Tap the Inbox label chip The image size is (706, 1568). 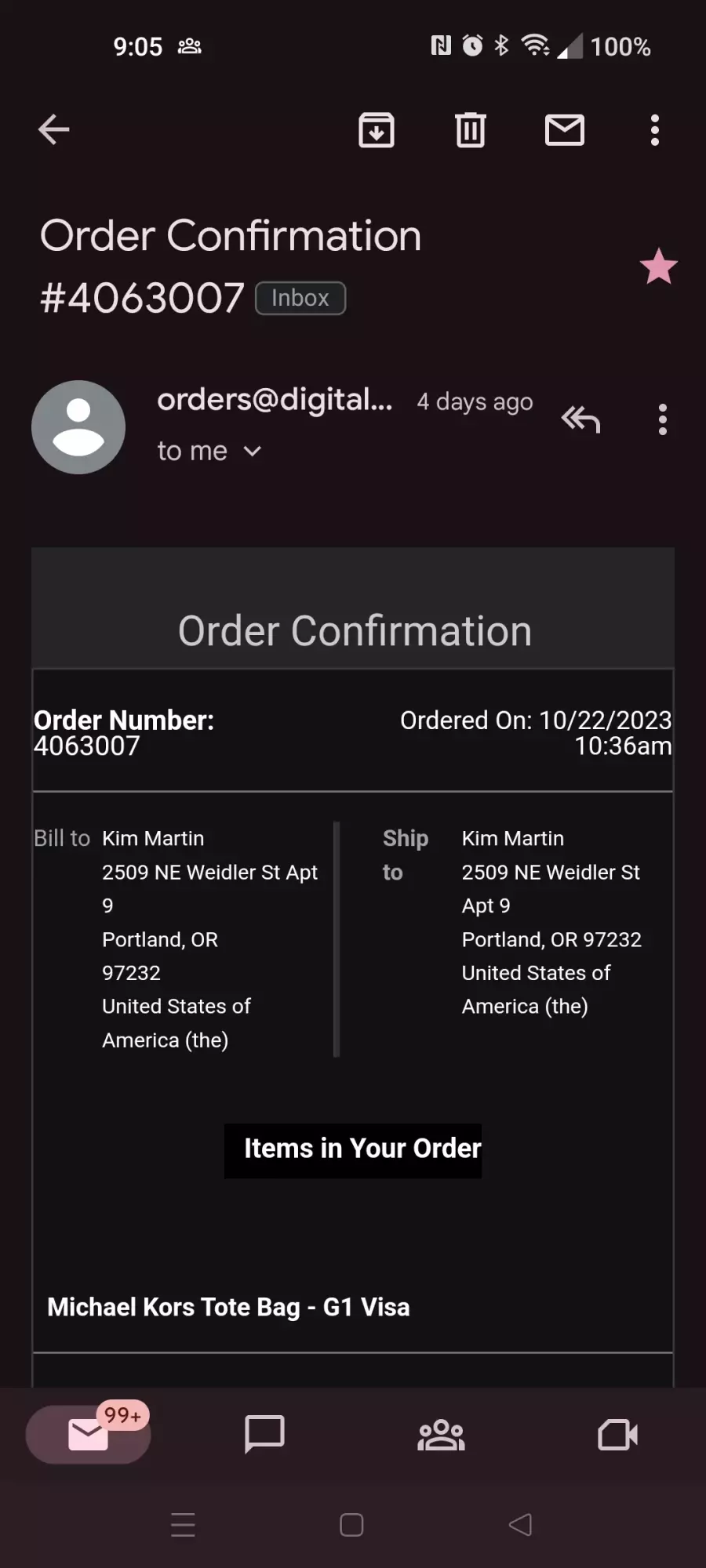[300, 298]
